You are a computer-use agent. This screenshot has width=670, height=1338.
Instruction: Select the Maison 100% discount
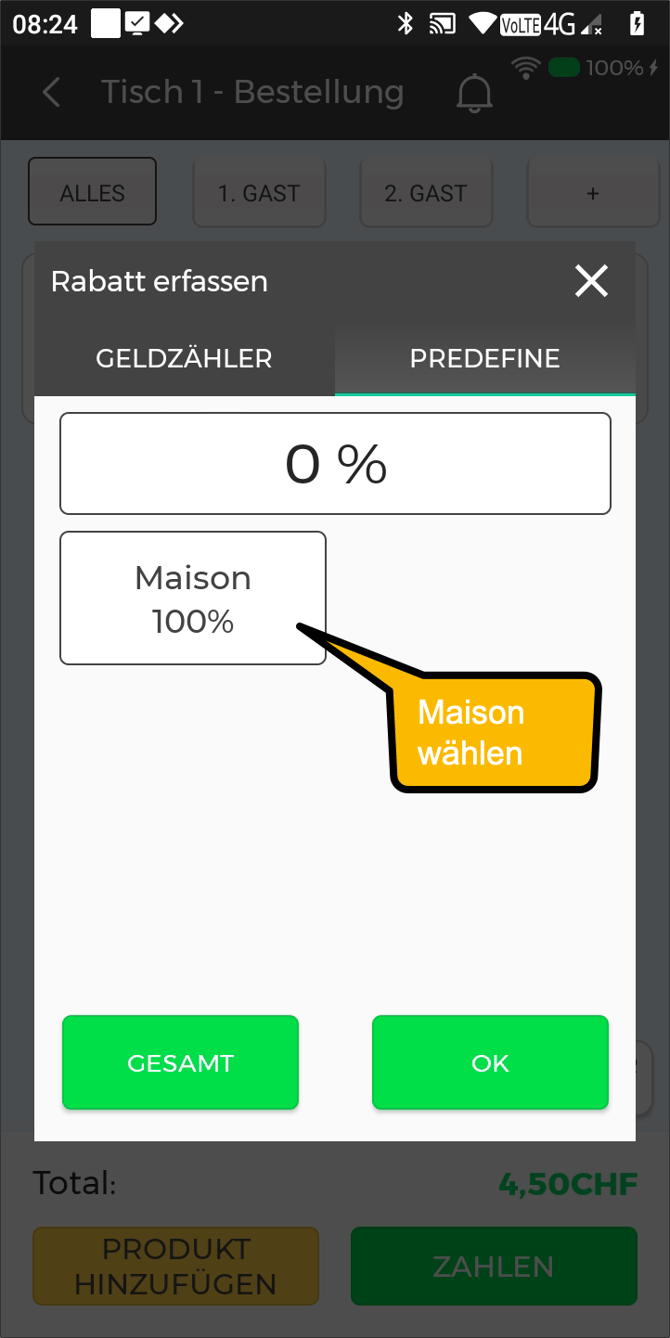click(193, 598)
